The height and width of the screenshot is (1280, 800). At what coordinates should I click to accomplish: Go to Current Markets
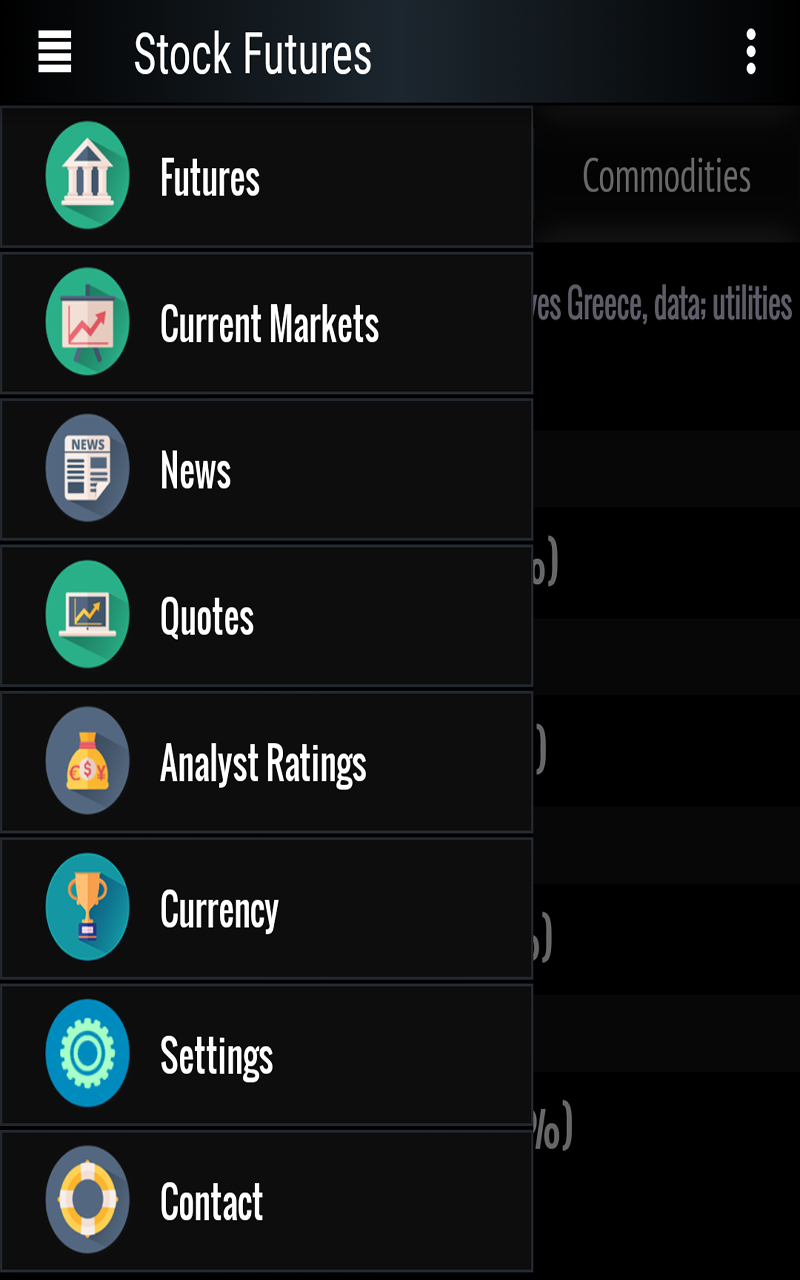tap(266, 323)
